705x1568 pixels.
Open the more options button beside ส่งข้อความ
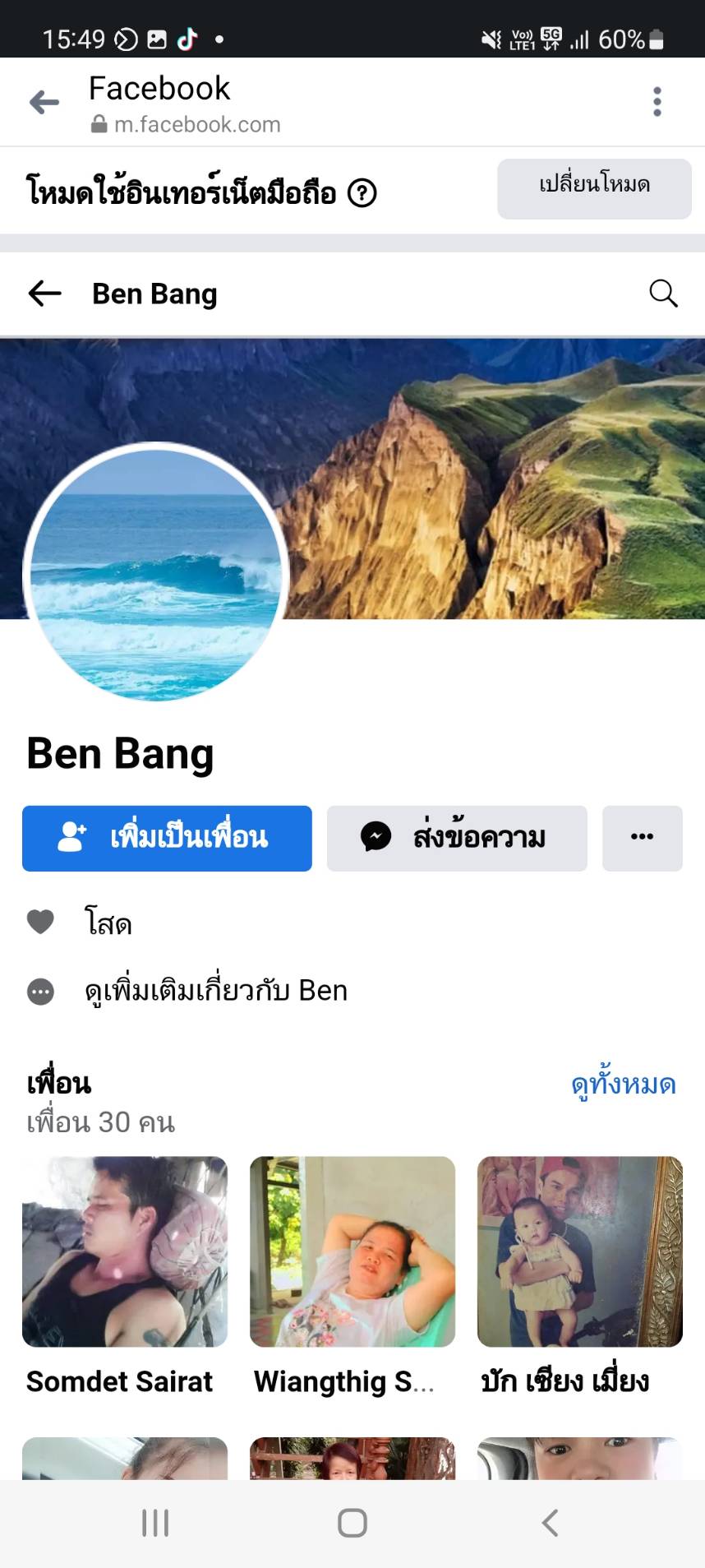point(642,838)
